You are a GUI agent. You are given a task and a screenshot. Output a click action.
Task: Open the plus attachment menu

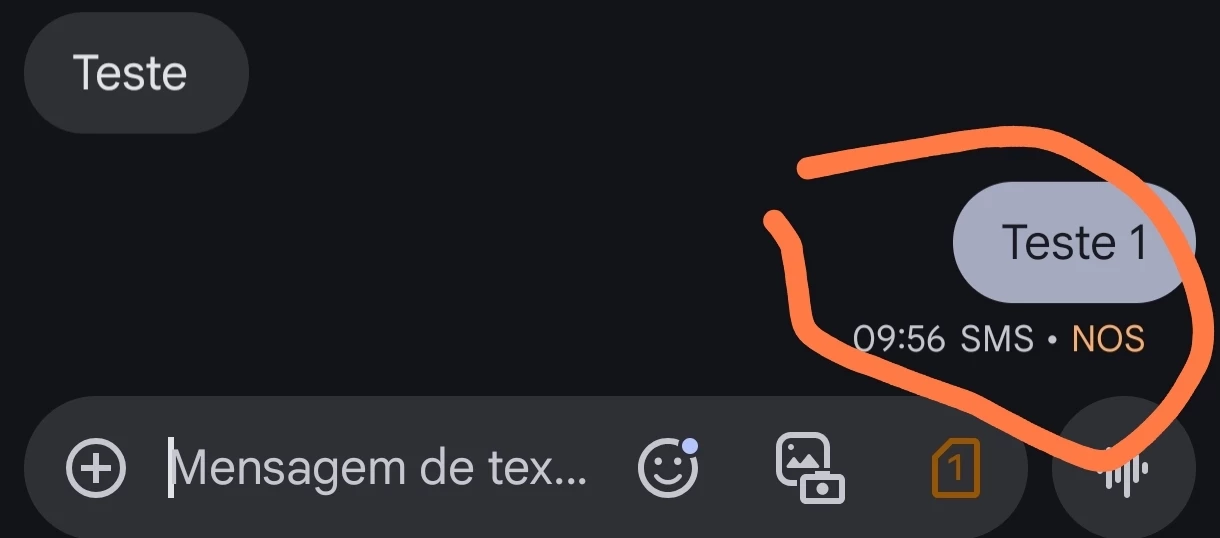pos(96,467)
